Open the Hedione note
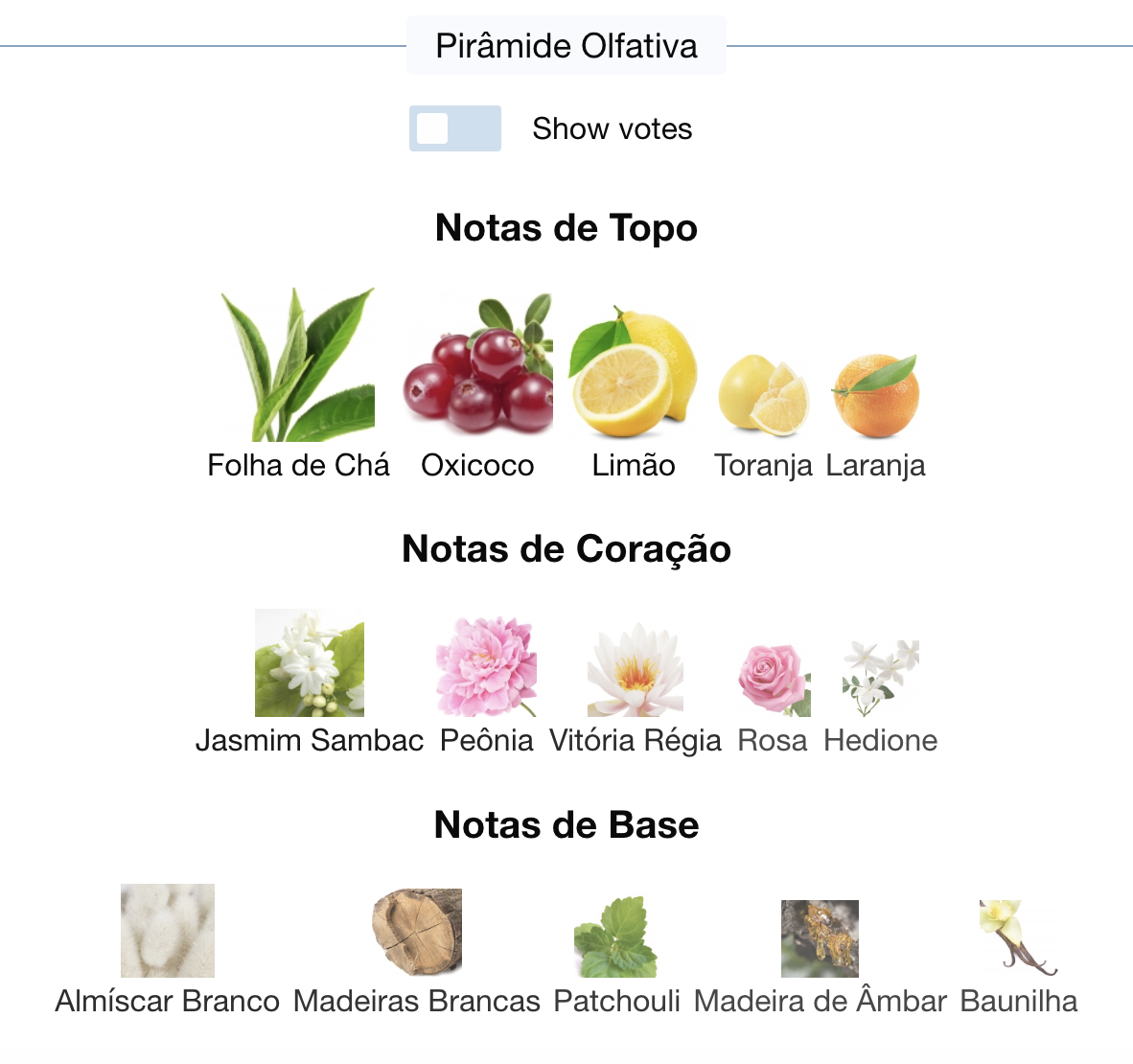 [x=880, y=679]
